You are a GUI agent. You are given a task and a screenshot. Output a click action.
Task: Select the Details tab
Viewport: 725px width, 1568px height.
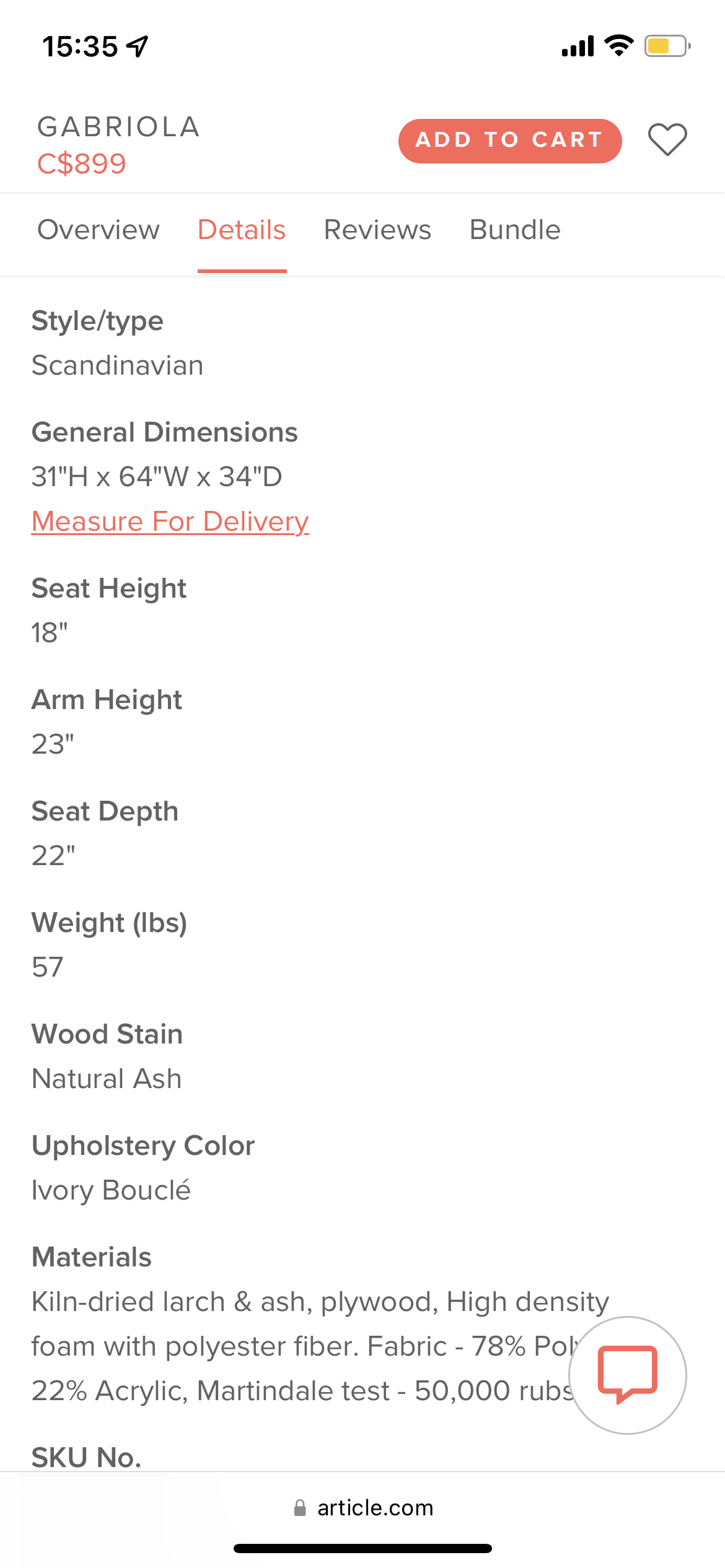pos(242,230)
